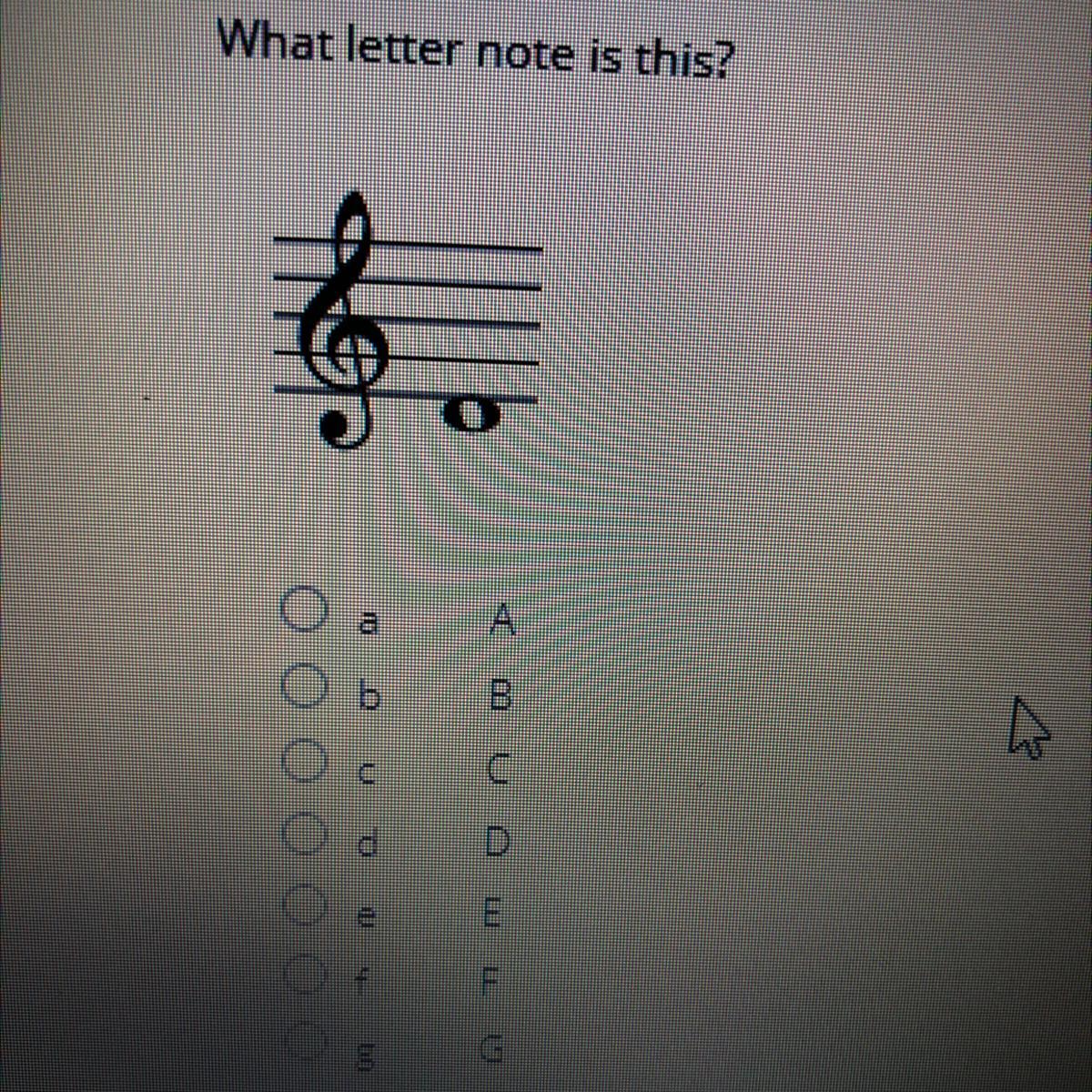Choose the radio button for option f

point(304,978)
